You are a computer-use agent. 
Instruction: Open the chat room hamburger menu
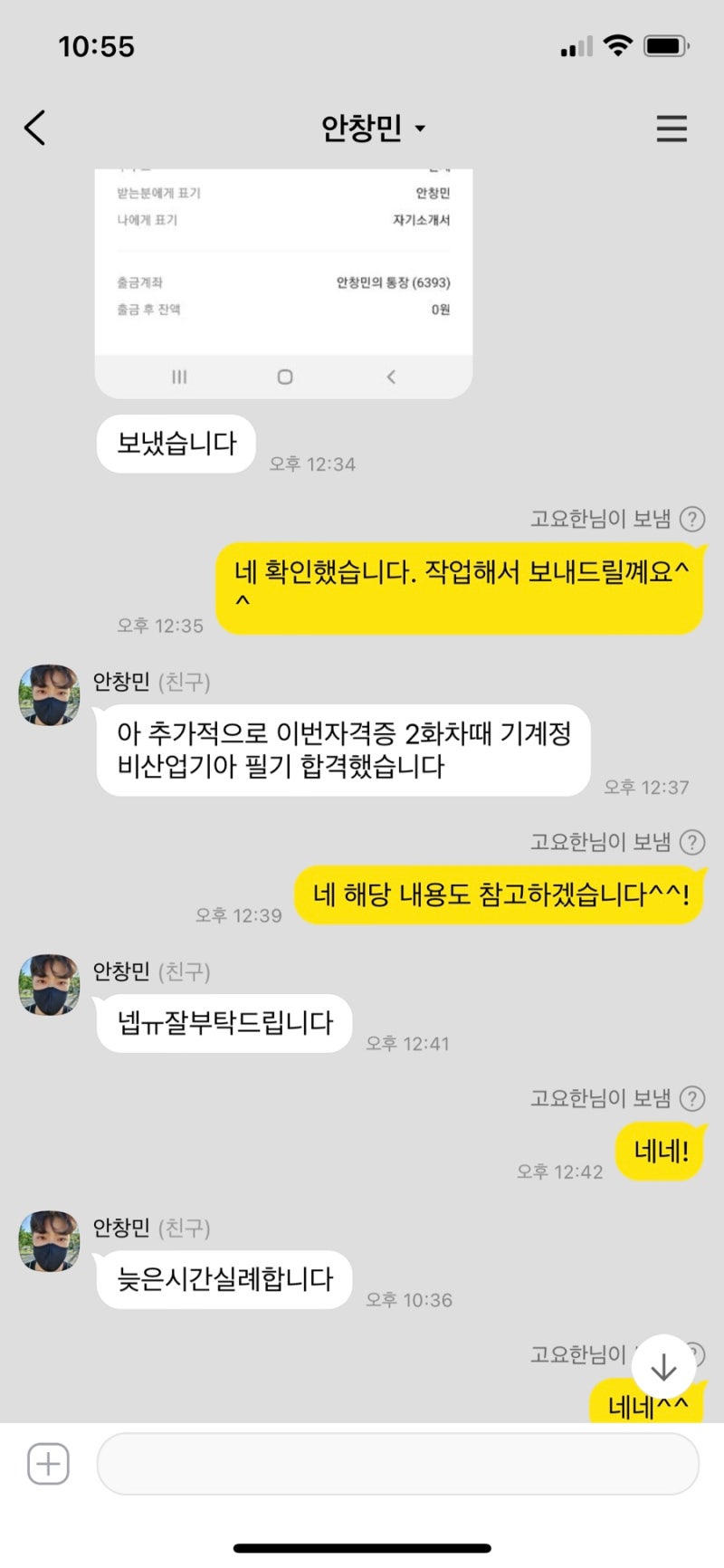671,129
